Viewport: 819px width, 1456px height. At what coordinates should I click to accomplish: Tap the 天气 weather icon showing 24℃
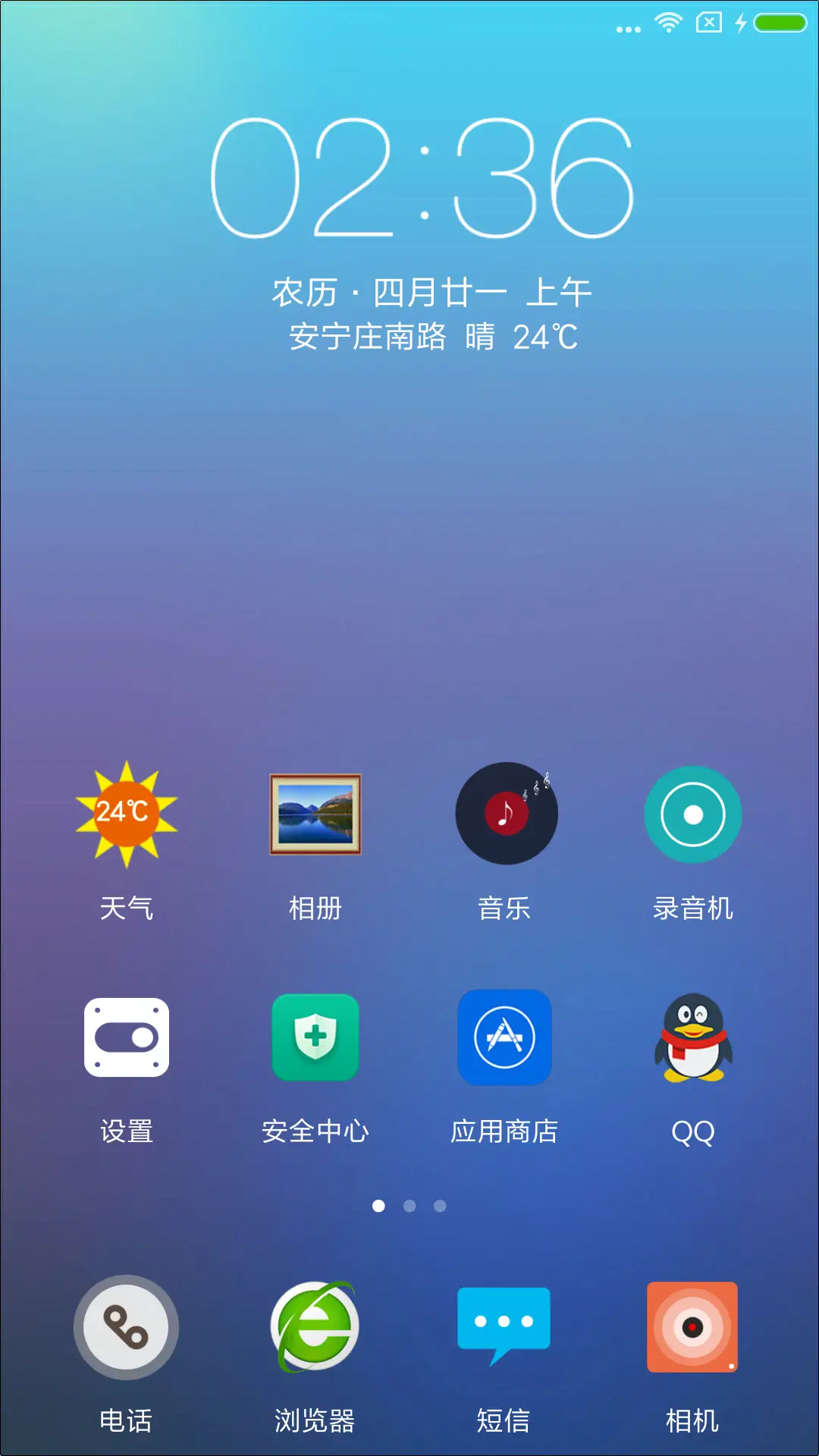(126, 813)
